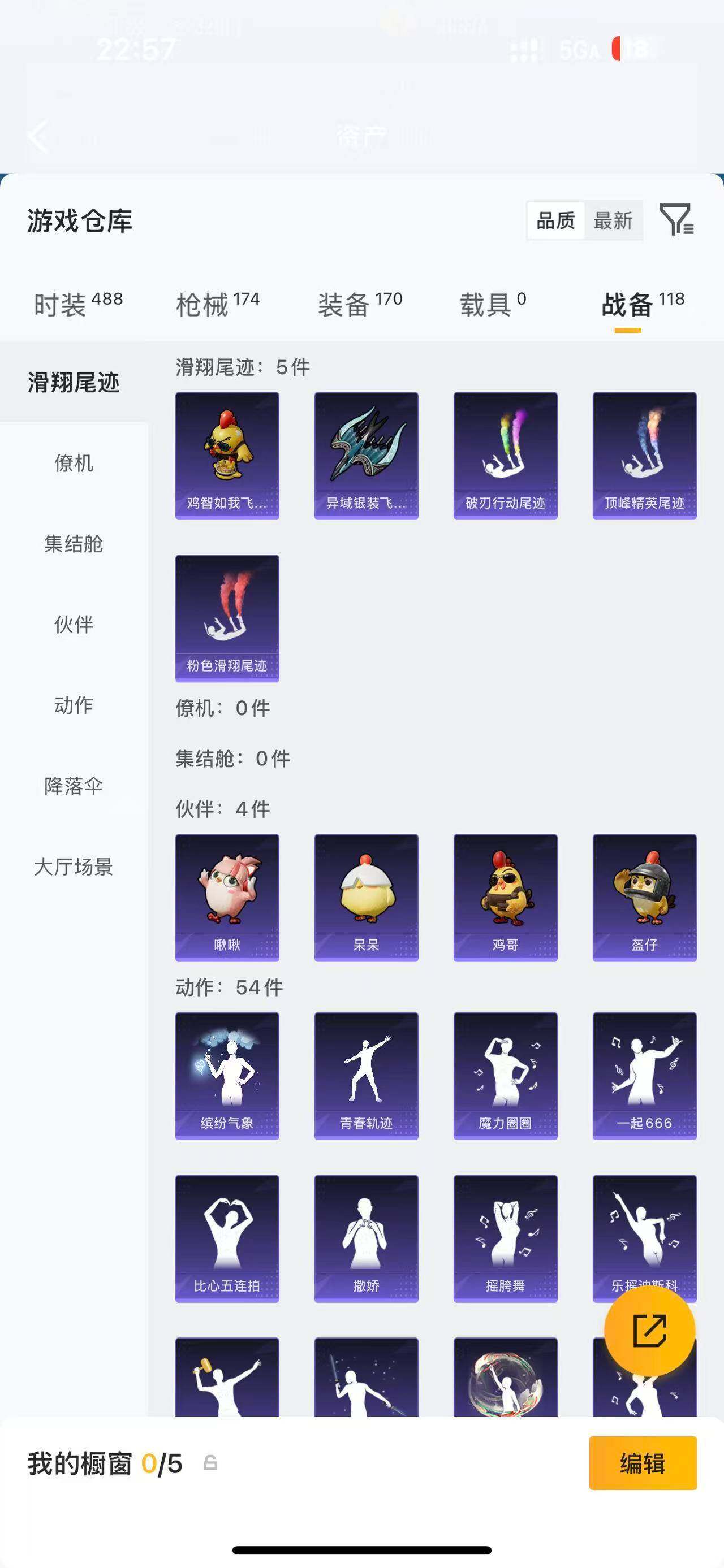Open the 降落伞 category in sidebar
The image size is (724, 1568).
(x=73, y=786)
